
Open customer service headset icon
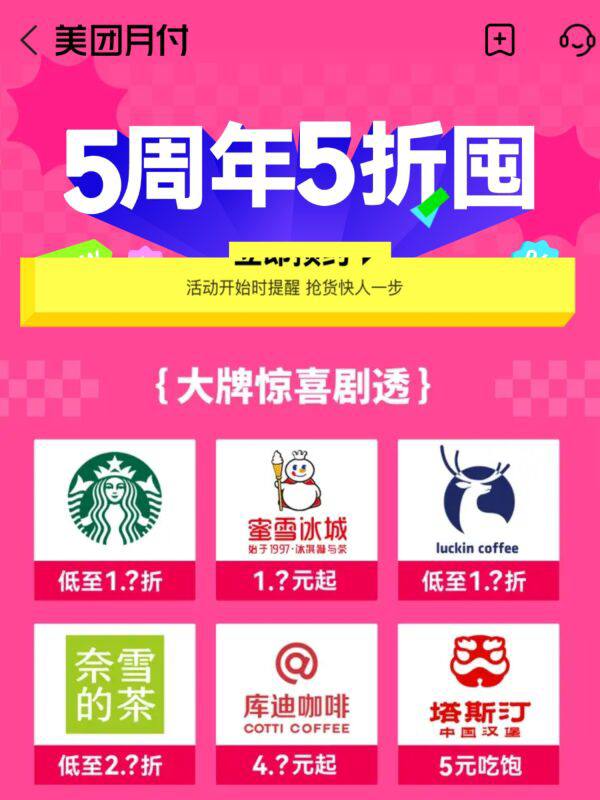(x=576, y=40)
